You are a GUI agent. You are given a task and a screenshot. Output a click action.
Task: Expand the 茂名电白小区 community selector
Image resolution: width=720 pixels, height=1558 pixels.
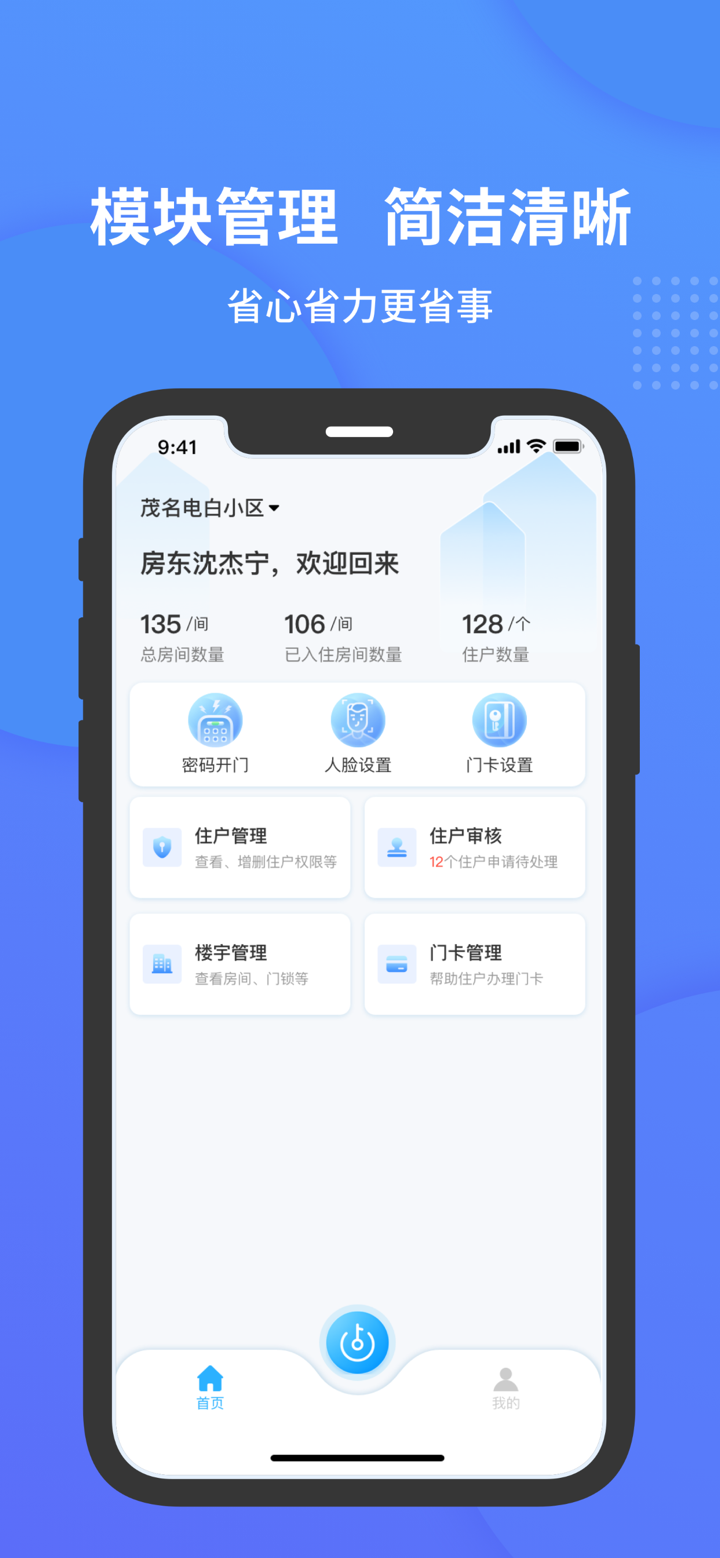[200, 507]
